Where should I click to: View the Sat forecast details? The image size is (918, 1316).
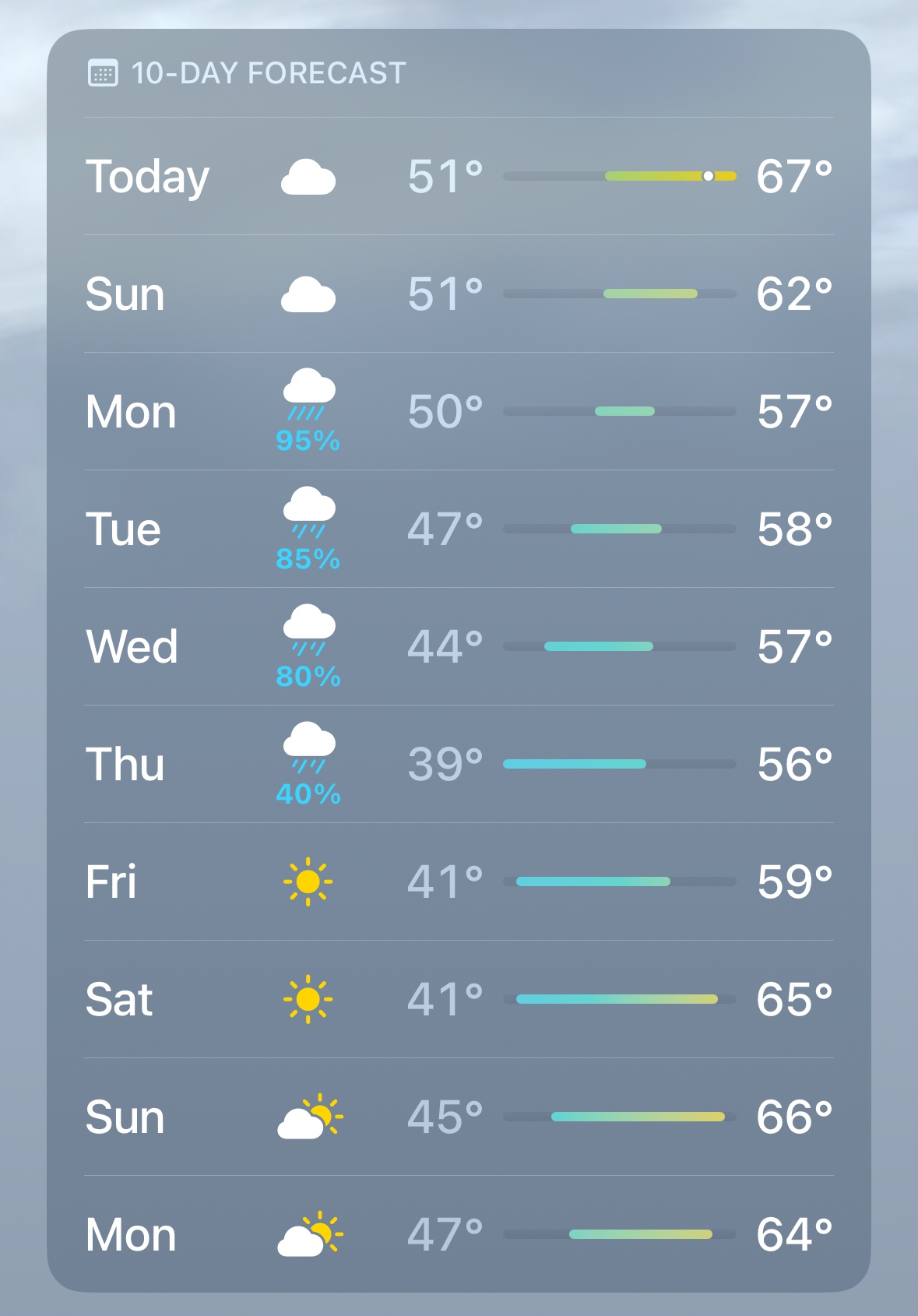point(459,999)
